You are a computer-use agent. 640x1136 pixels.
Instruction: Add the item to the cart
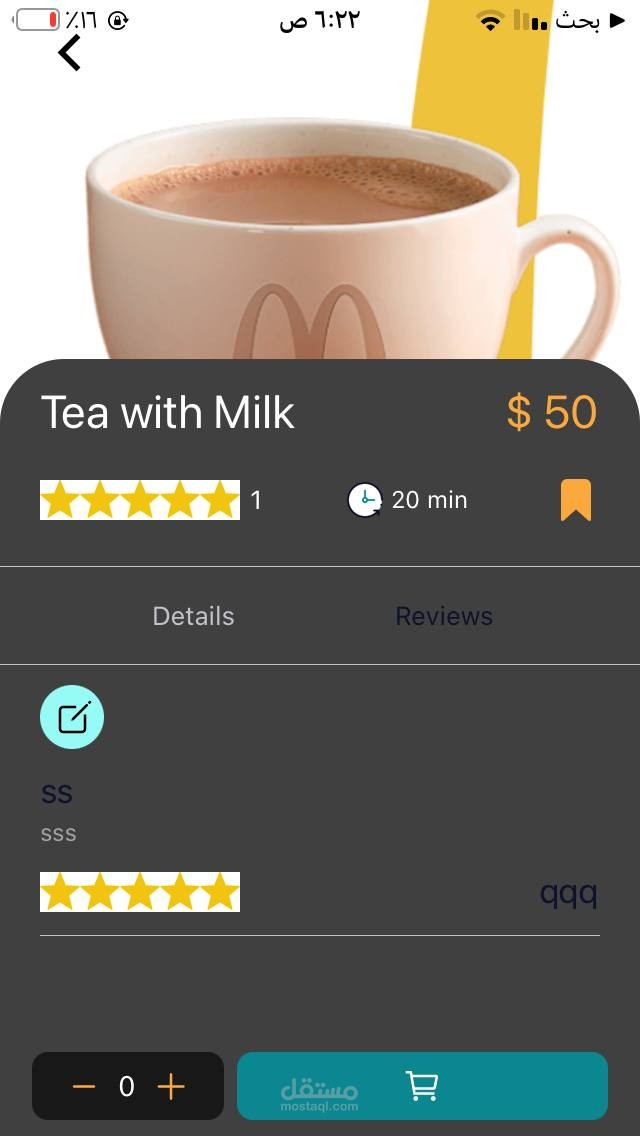pos(422,1086)
